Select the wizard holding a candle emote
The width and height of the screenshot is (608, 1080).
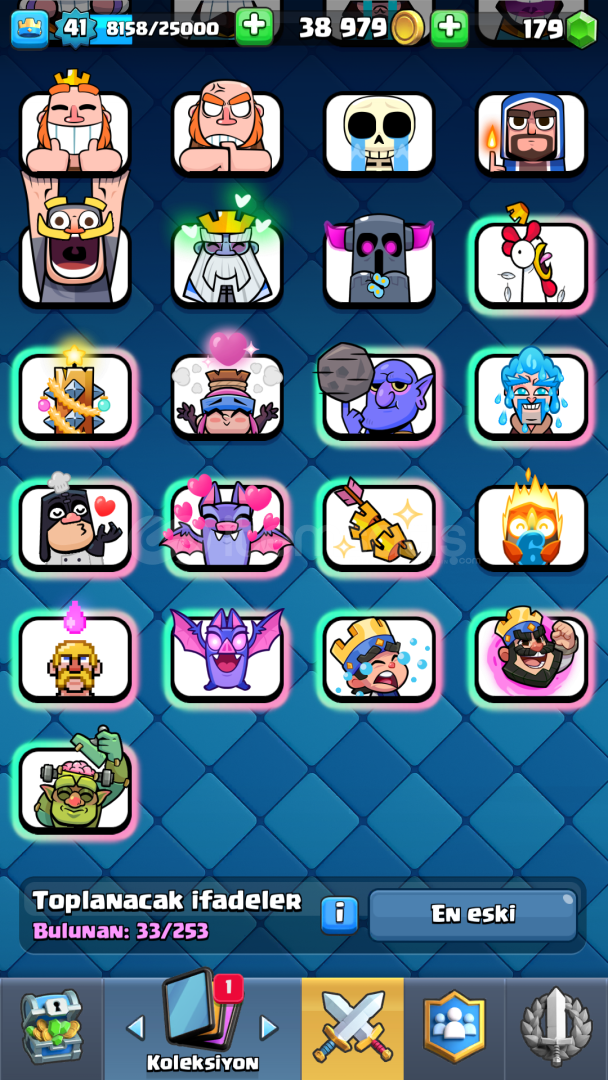[531, 133]
